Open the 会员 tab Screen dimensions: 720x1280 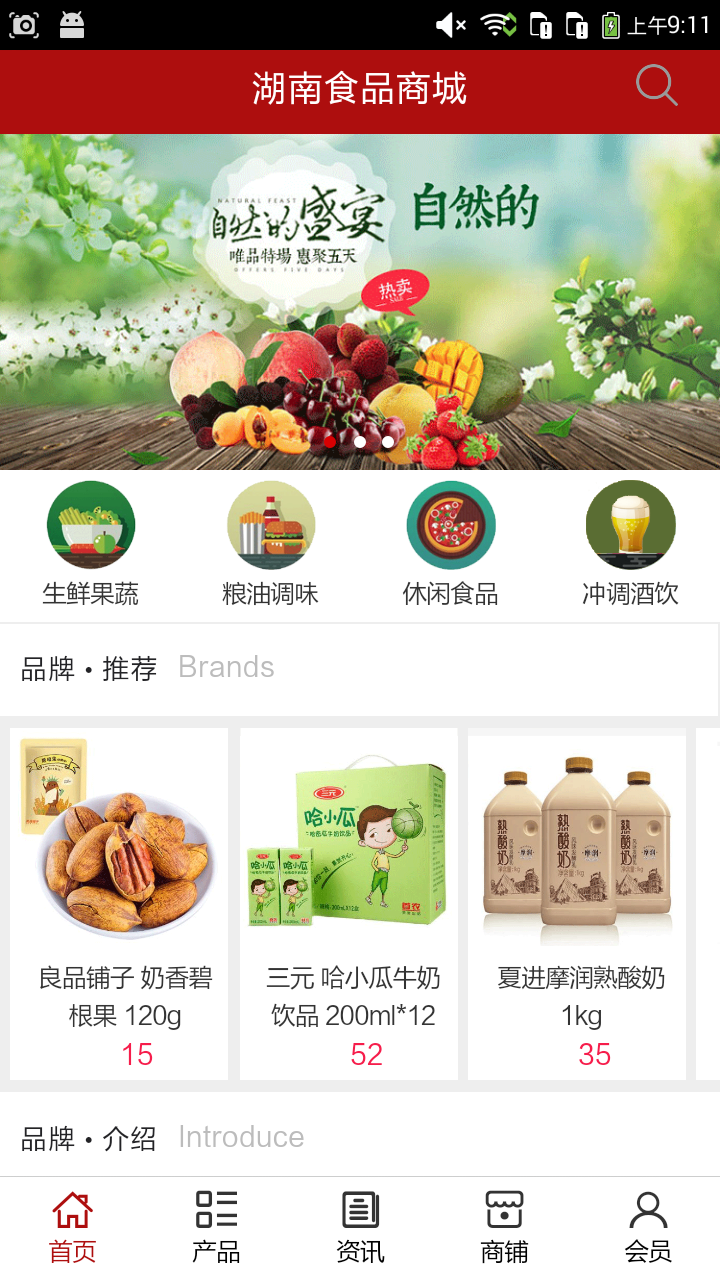[x=648, y=1227]
